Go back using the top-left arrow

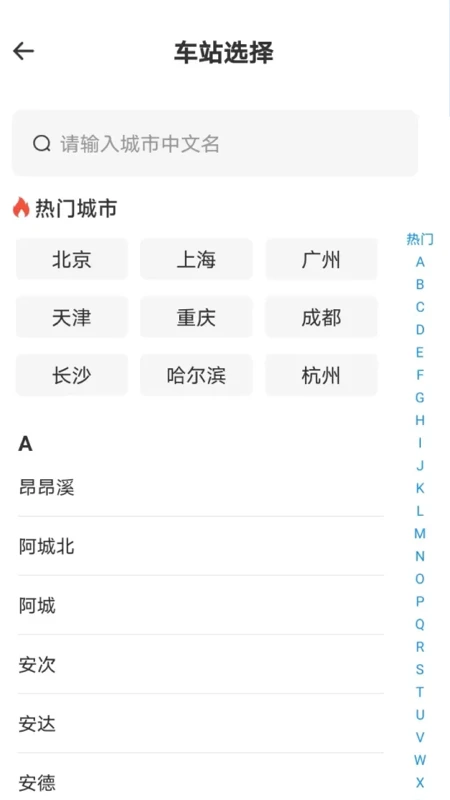pos(23,51)
